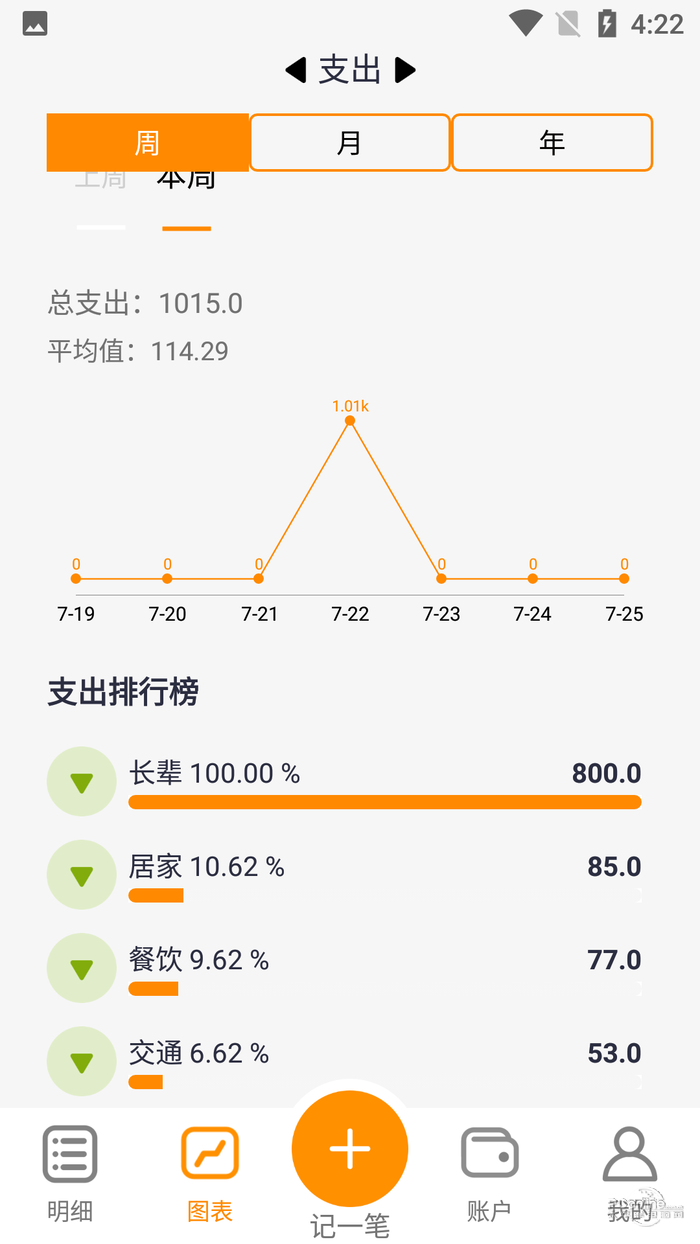The height and width of the screenshot is (1244, 700).
Task: Expand the 餐饮 expense category
Action: click(x=82, y=968)
